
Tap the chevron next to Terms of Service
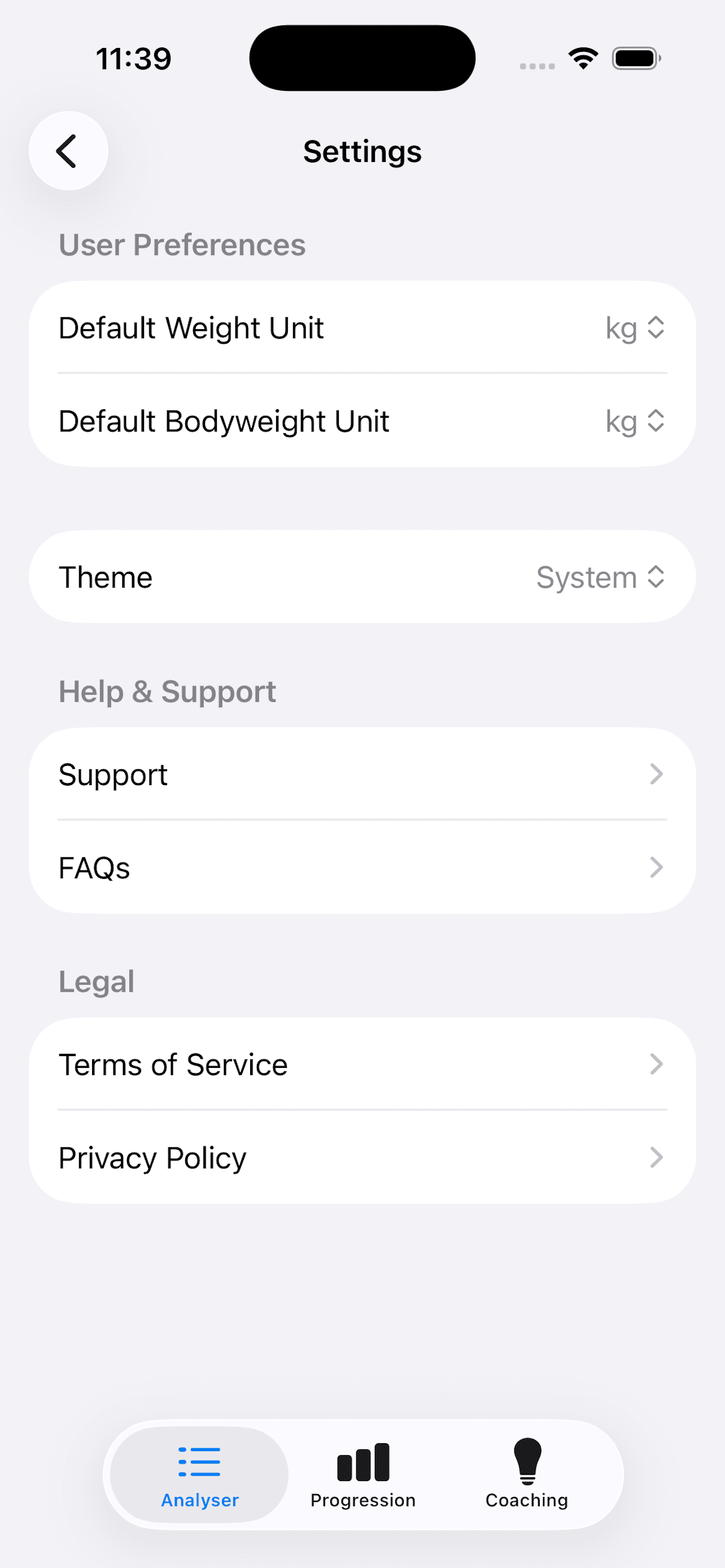click(x=656, y=1065)
